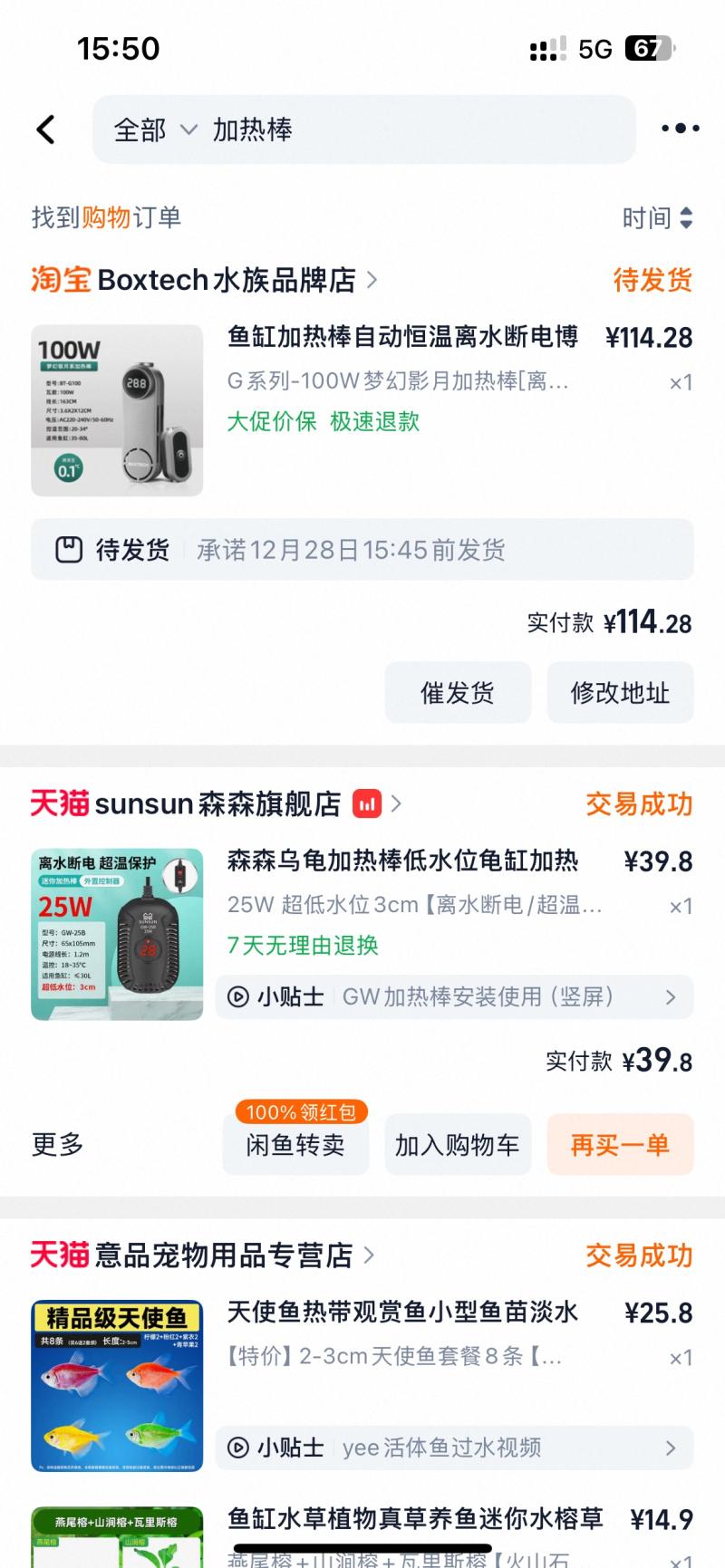Sort orders by 时间

click(657, 218)
